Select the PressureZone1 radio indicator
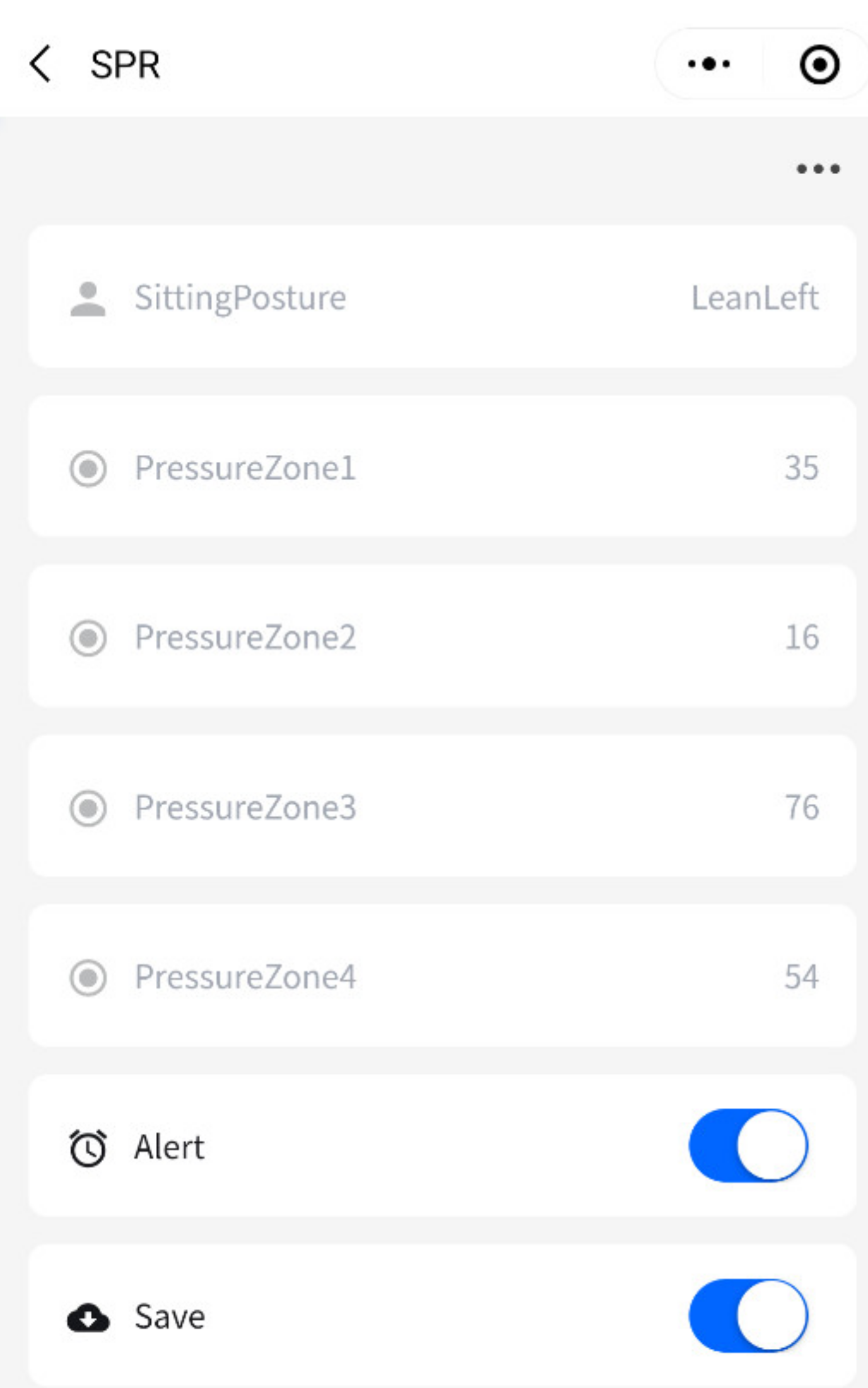868x1388 pixels. pyautogui.click(x=88, y=469)
